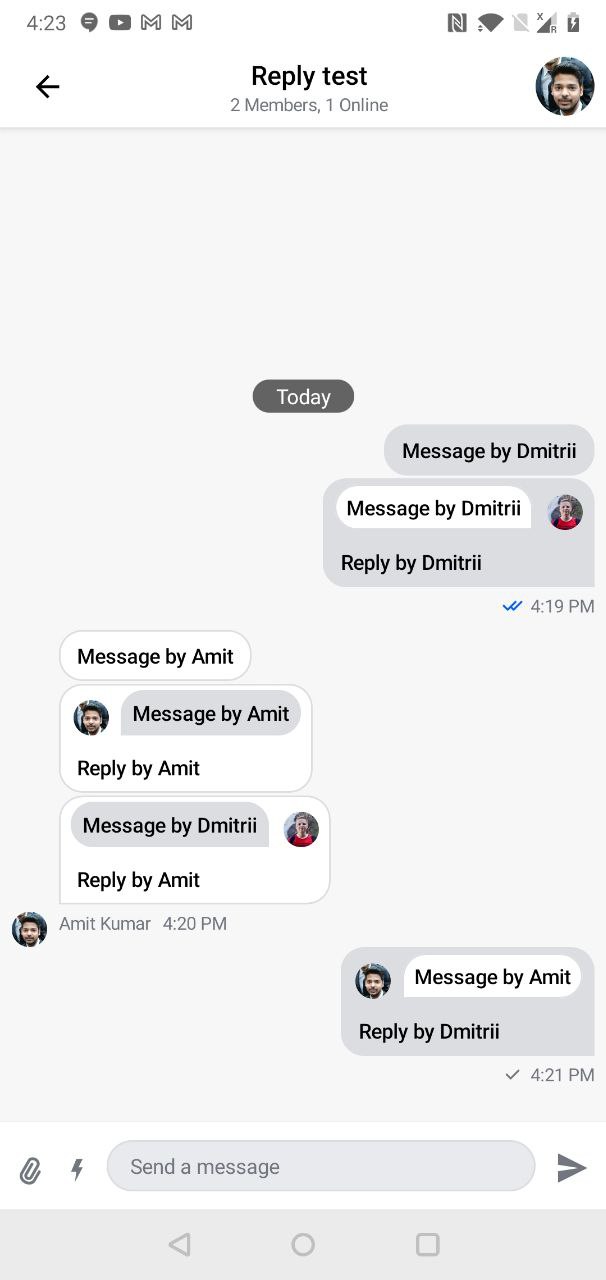Screen dimensions: 606x1280
Task: Open the recent apps view
Action: (x=427, y=1244)
